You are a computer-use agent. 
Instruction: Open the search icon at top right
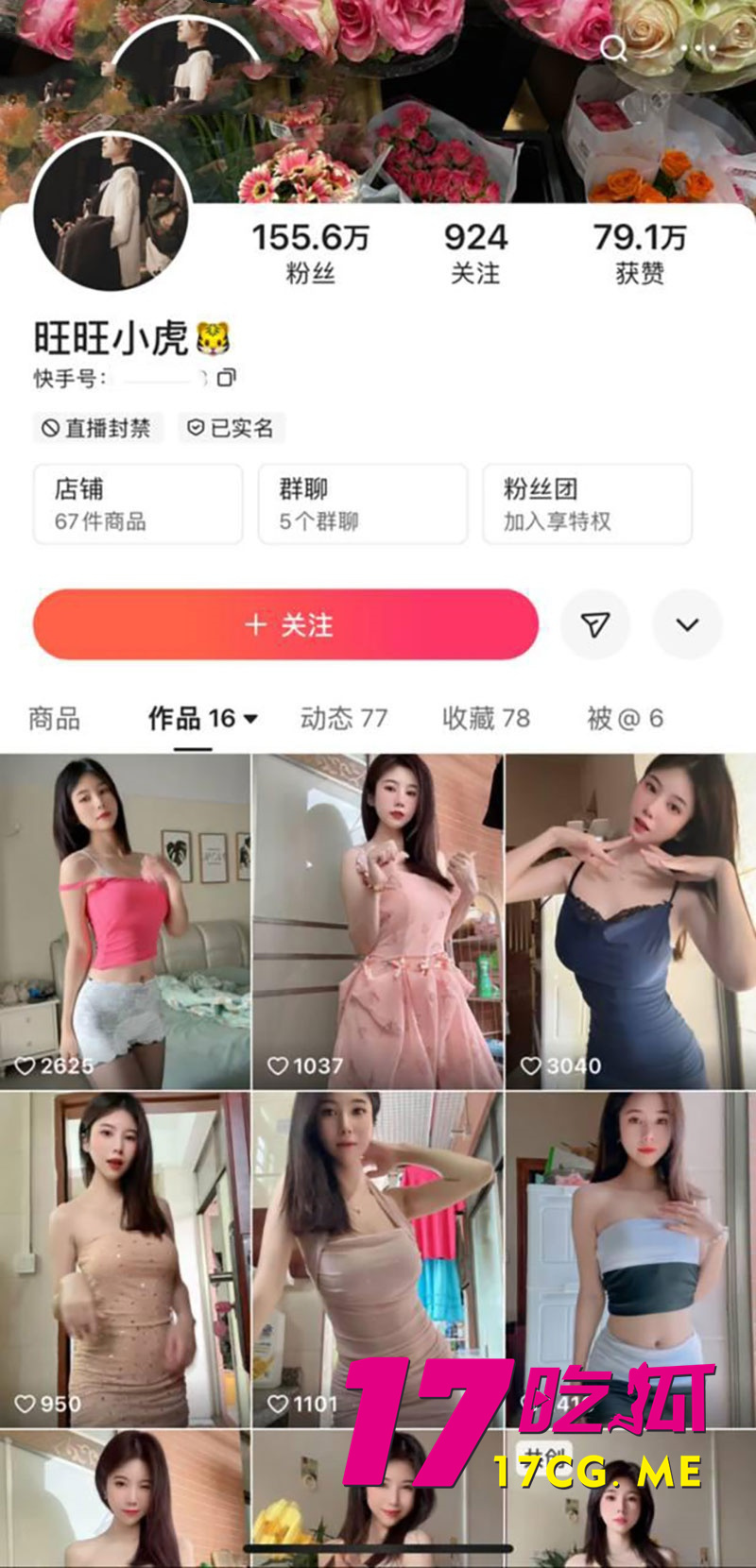(614, 45)
